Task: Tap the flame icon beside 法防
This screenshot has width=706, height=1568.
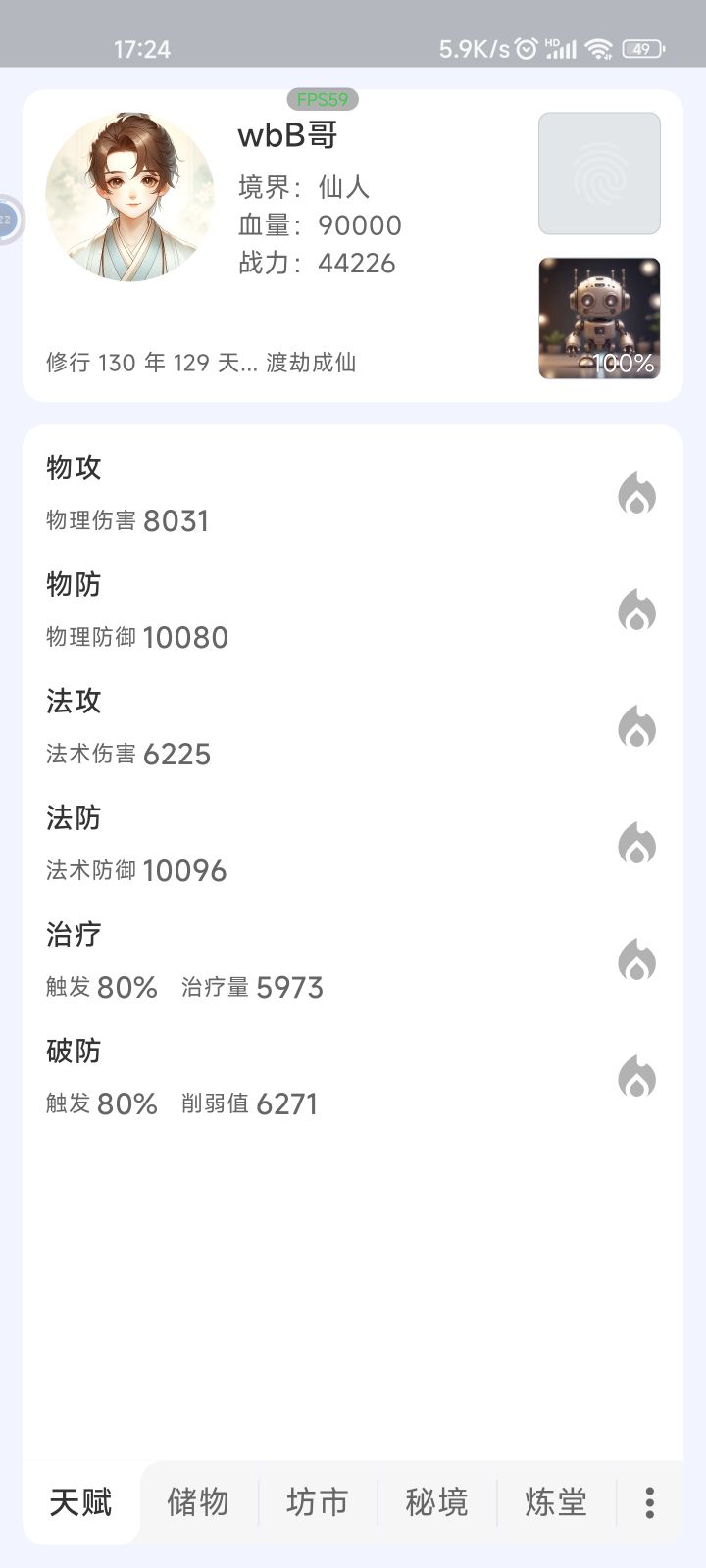Action: click(636, 844)
